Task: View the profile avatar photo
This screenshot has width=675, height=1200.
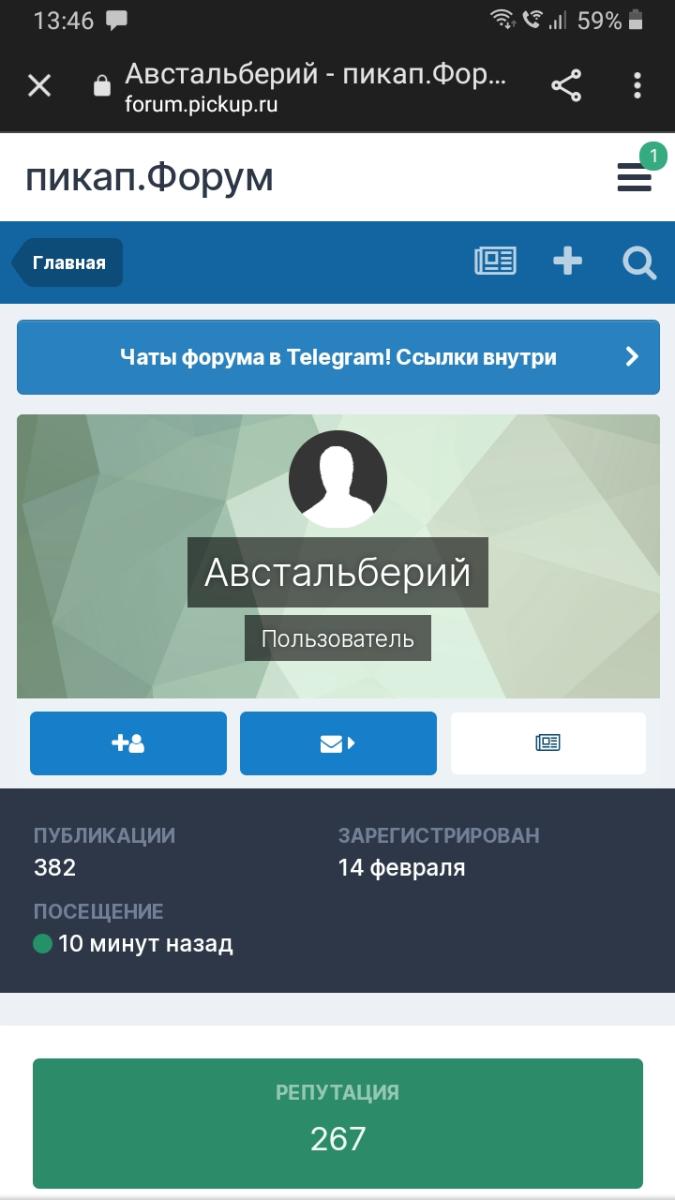Action: 338,479
